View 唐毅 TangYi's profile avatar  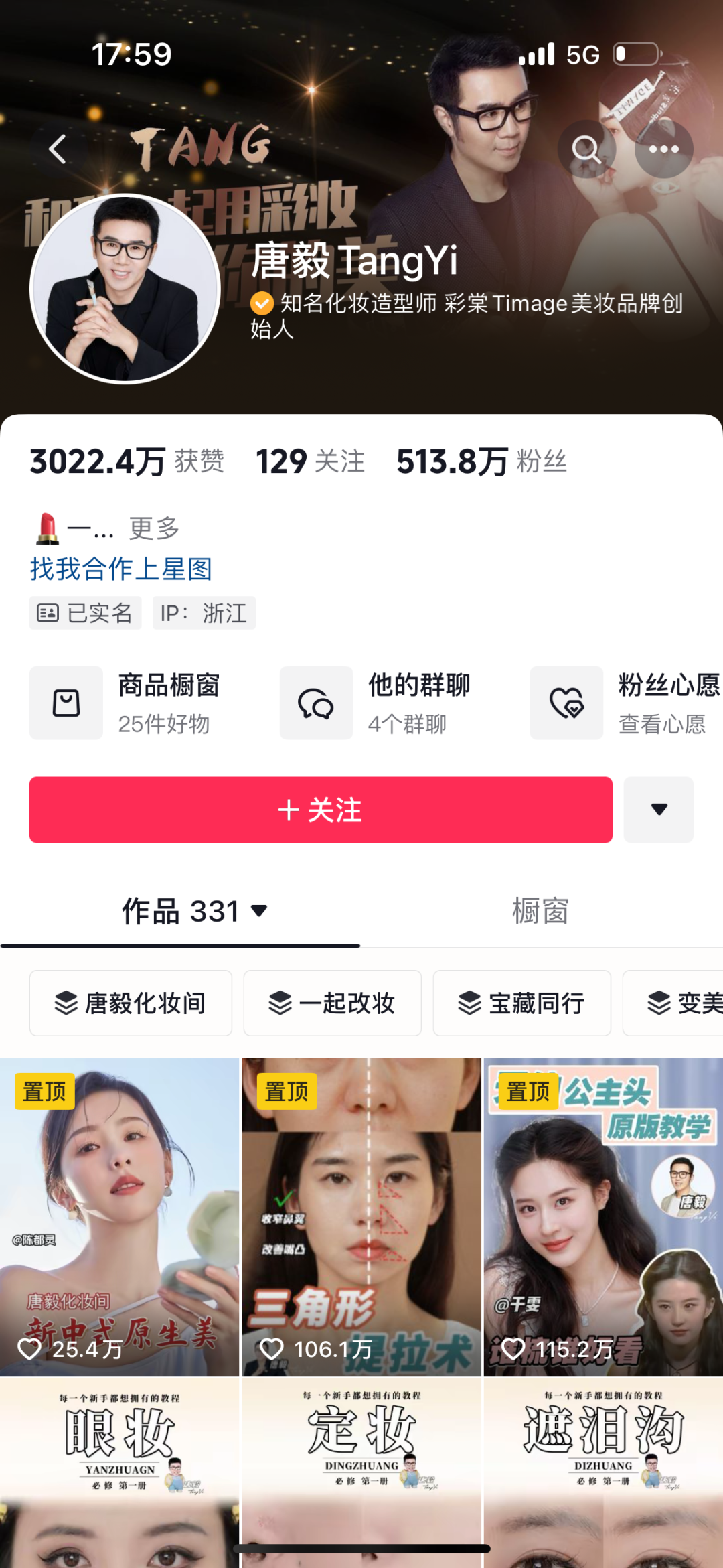(x=125, y=289)
